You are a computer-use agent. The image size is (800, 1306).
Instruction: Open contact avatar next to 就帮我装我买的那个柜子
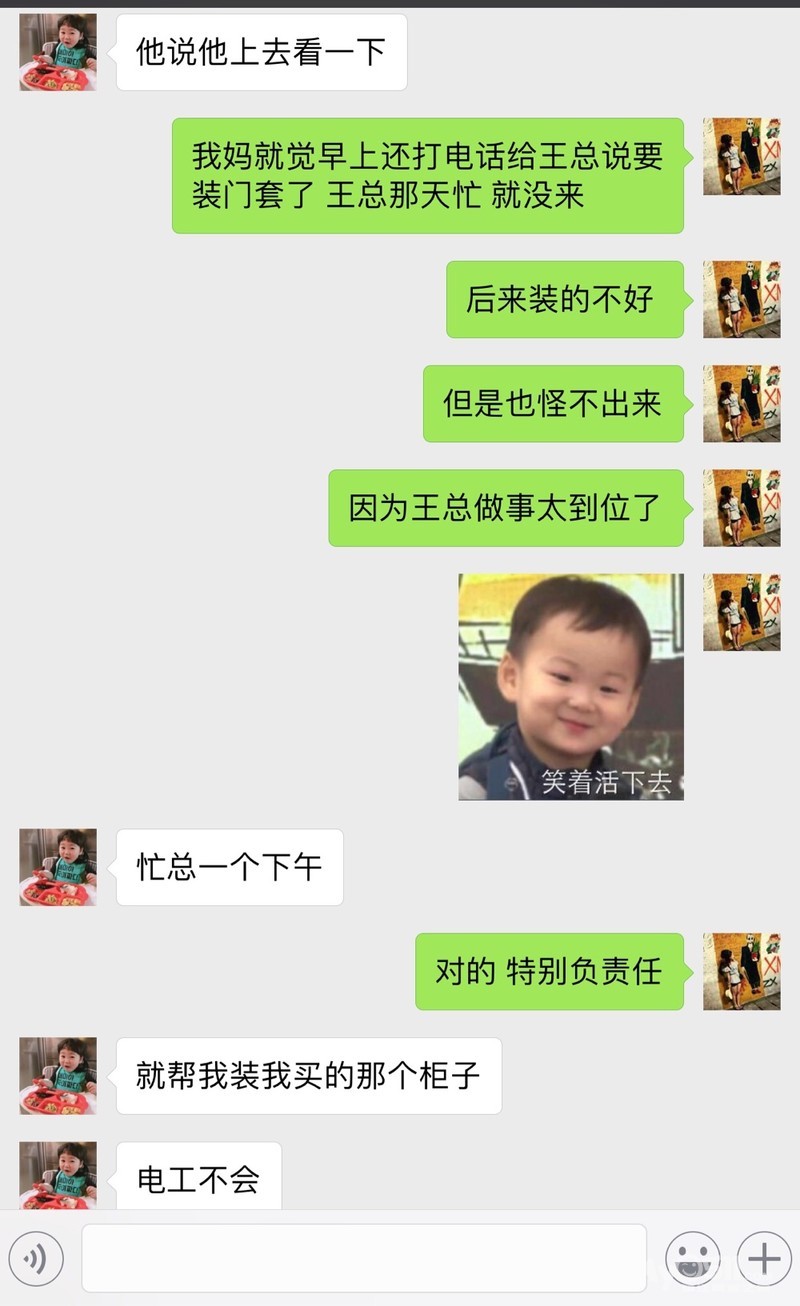coord(58,1076)
